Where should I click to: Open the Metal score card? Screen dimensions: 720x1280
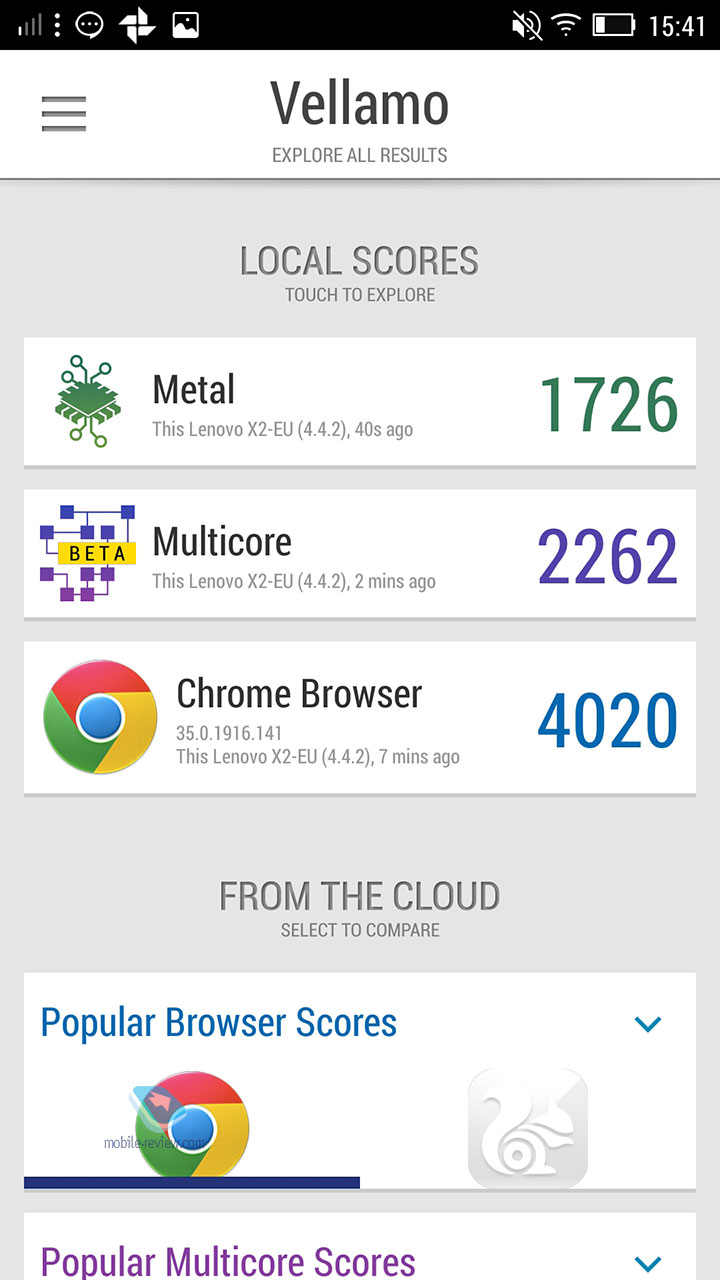[360, 402]
